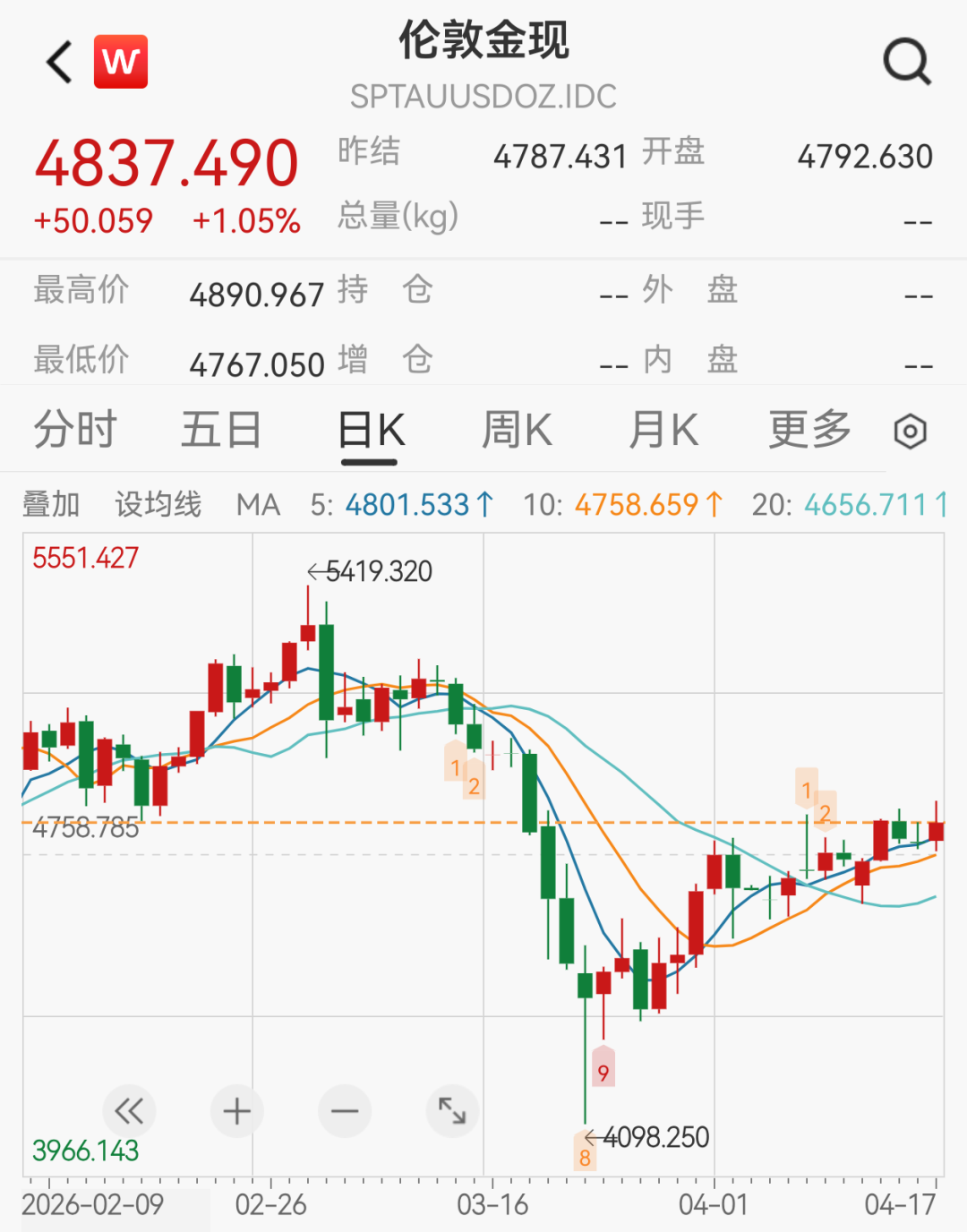Expand chart with the fullscreen arrows icon

pyautogui.click(x=453, y=1111)
